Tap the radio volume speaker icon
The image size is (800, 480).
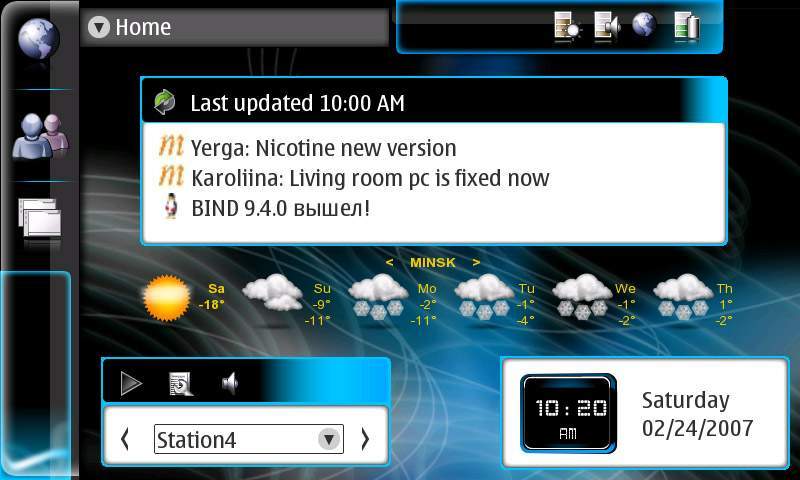(230, 383)
